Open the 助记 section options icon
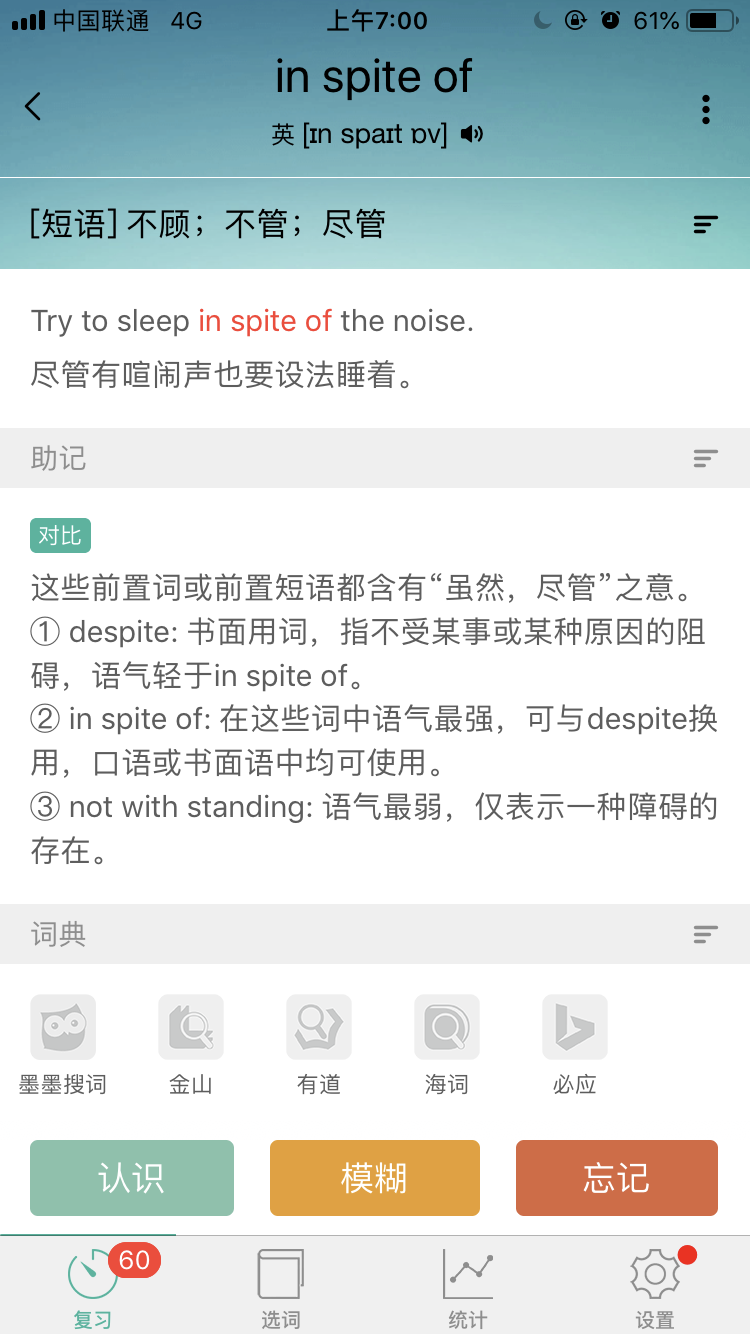Image resolution: width=750 pixels, height=1334 pixels. (706, 459)
